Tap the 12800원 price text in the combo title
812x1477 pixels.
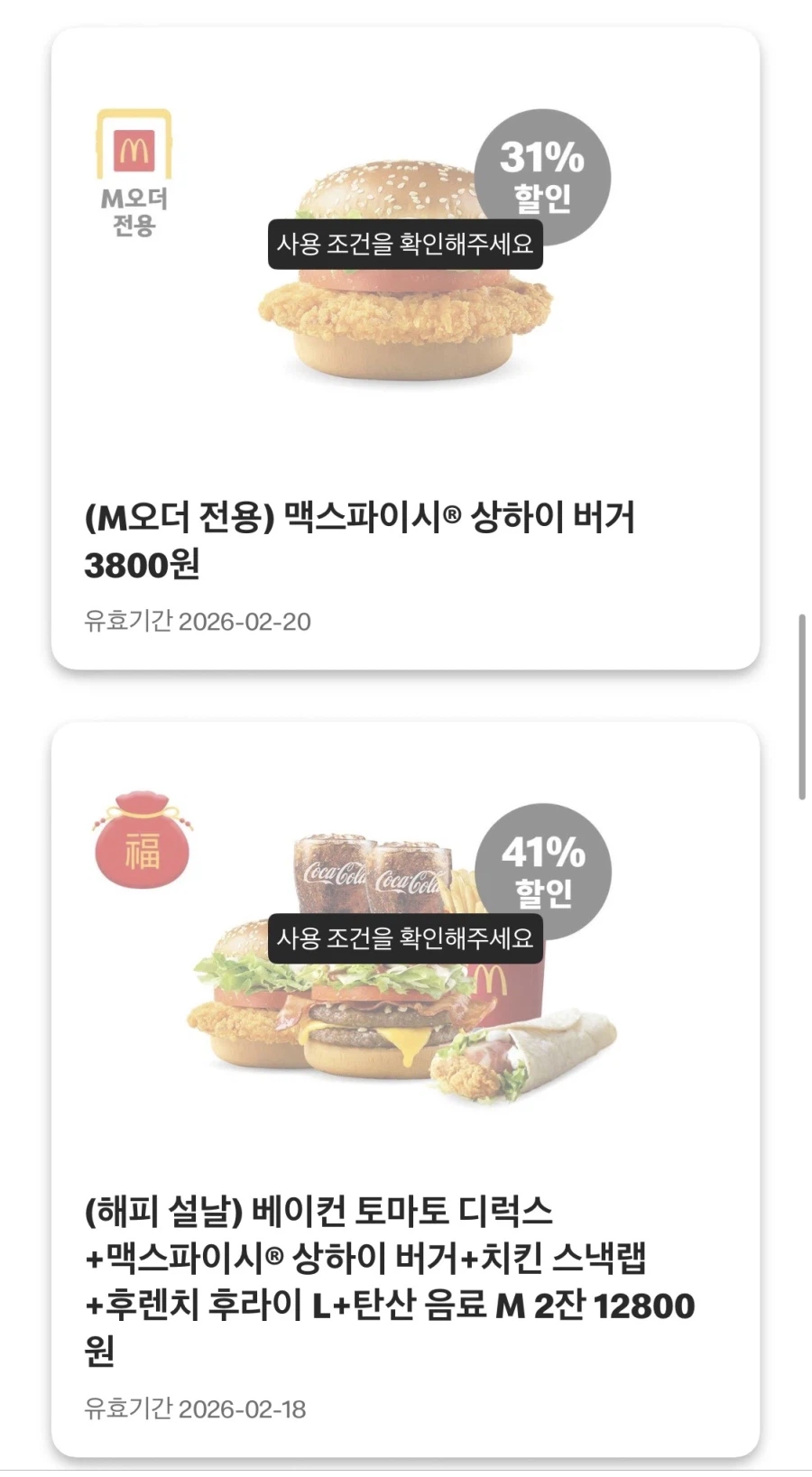point(646,1304)
